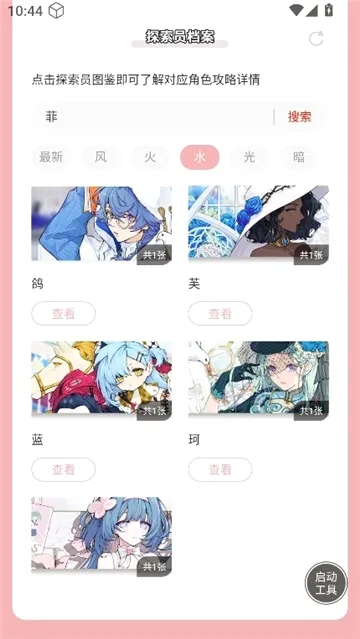Tap the refresh icon at top right

(x=316, y=38)
